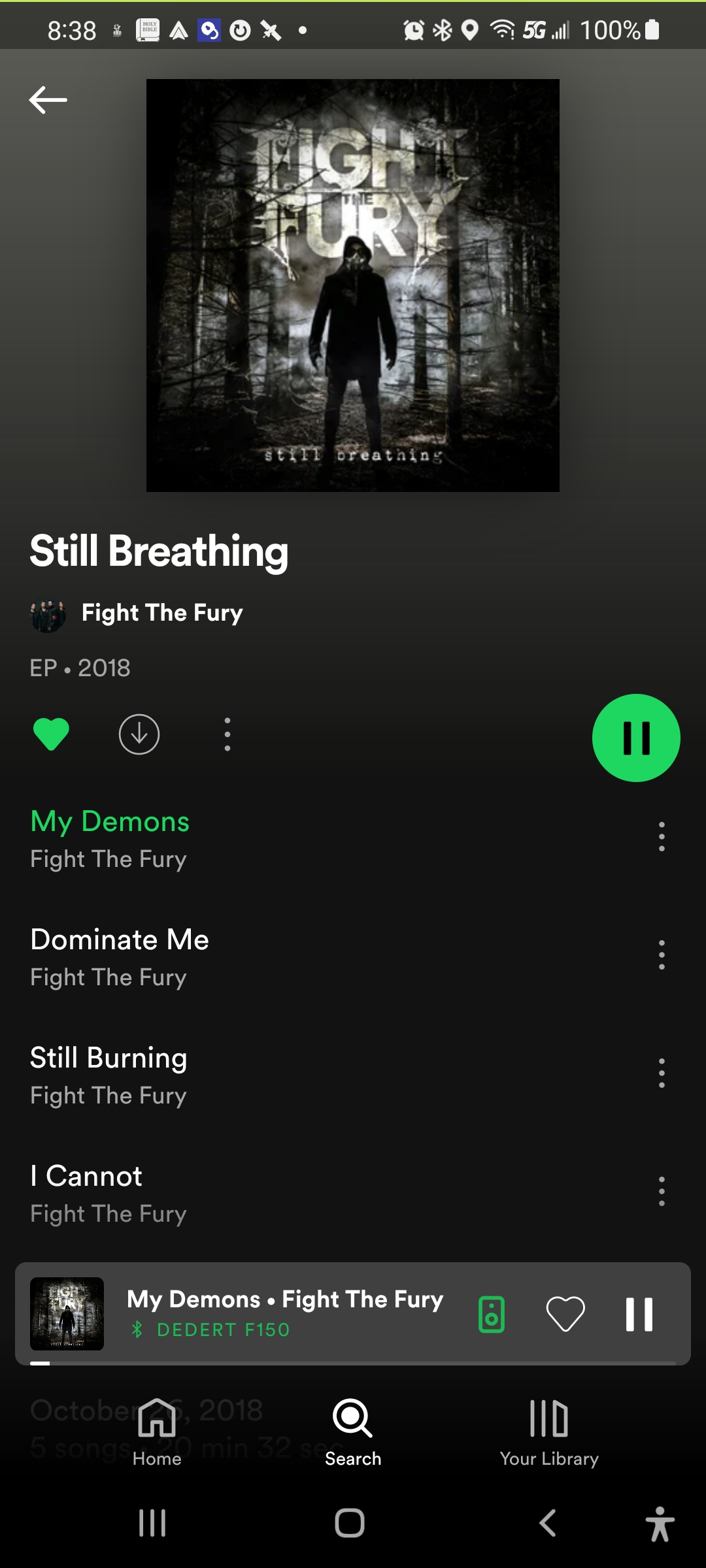The width and height of the screenshot is (706, 1568).
Task: Download the Still Breathing EP
Action: [x=139, y=734]
